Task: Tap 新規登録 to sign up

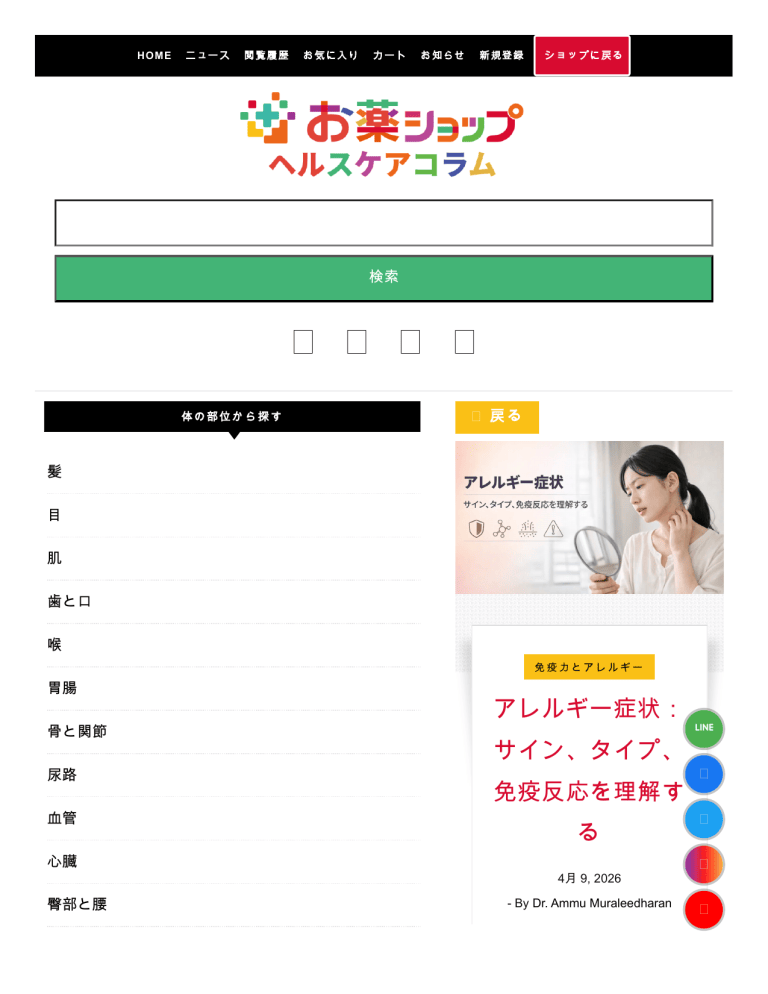Action: 502,56
